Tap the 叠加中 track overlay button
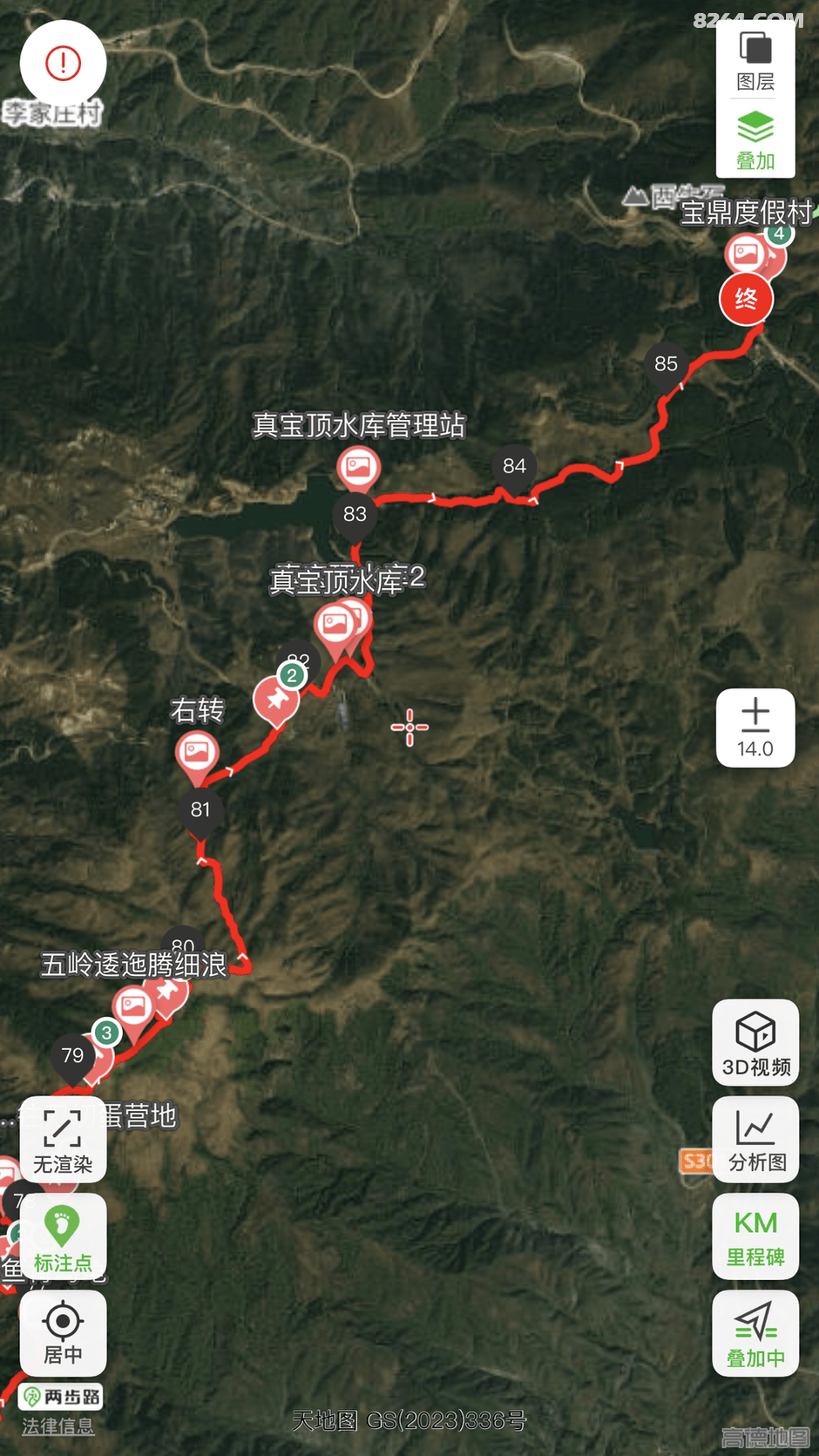This screenshot has width=819, height=1456. point(755,1333)
